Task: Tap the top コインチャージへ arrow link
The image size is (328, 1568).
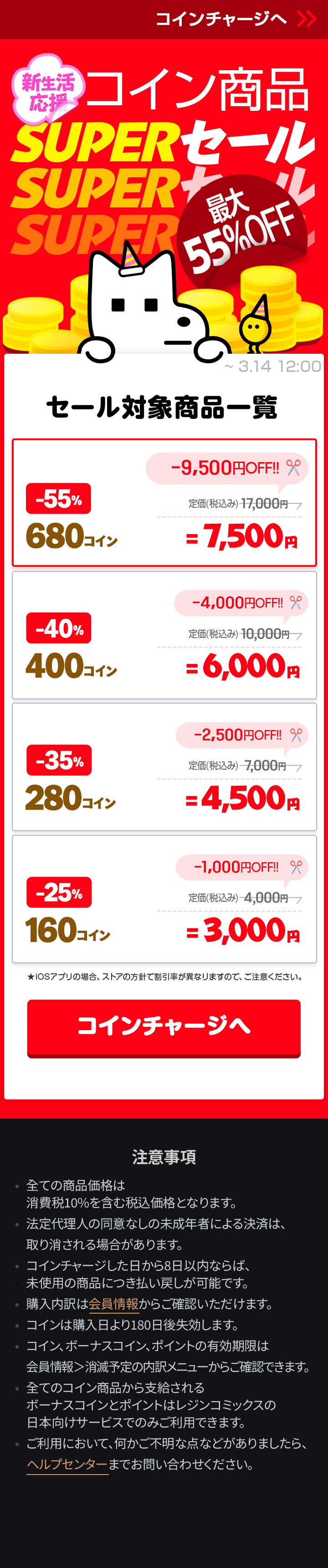Action: 235,19
